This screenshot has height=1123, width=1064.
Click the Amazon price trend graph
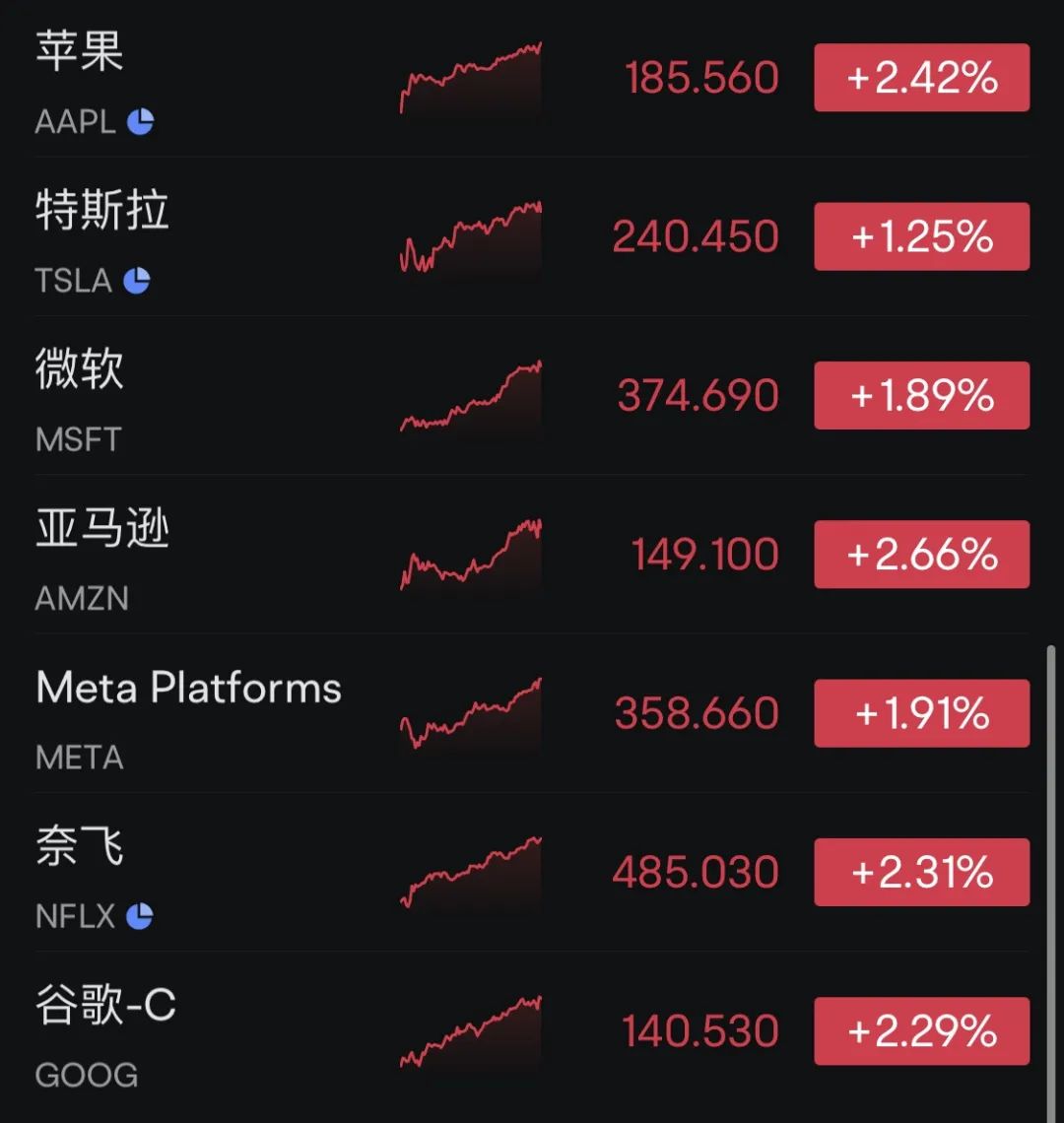pos(470,554)
